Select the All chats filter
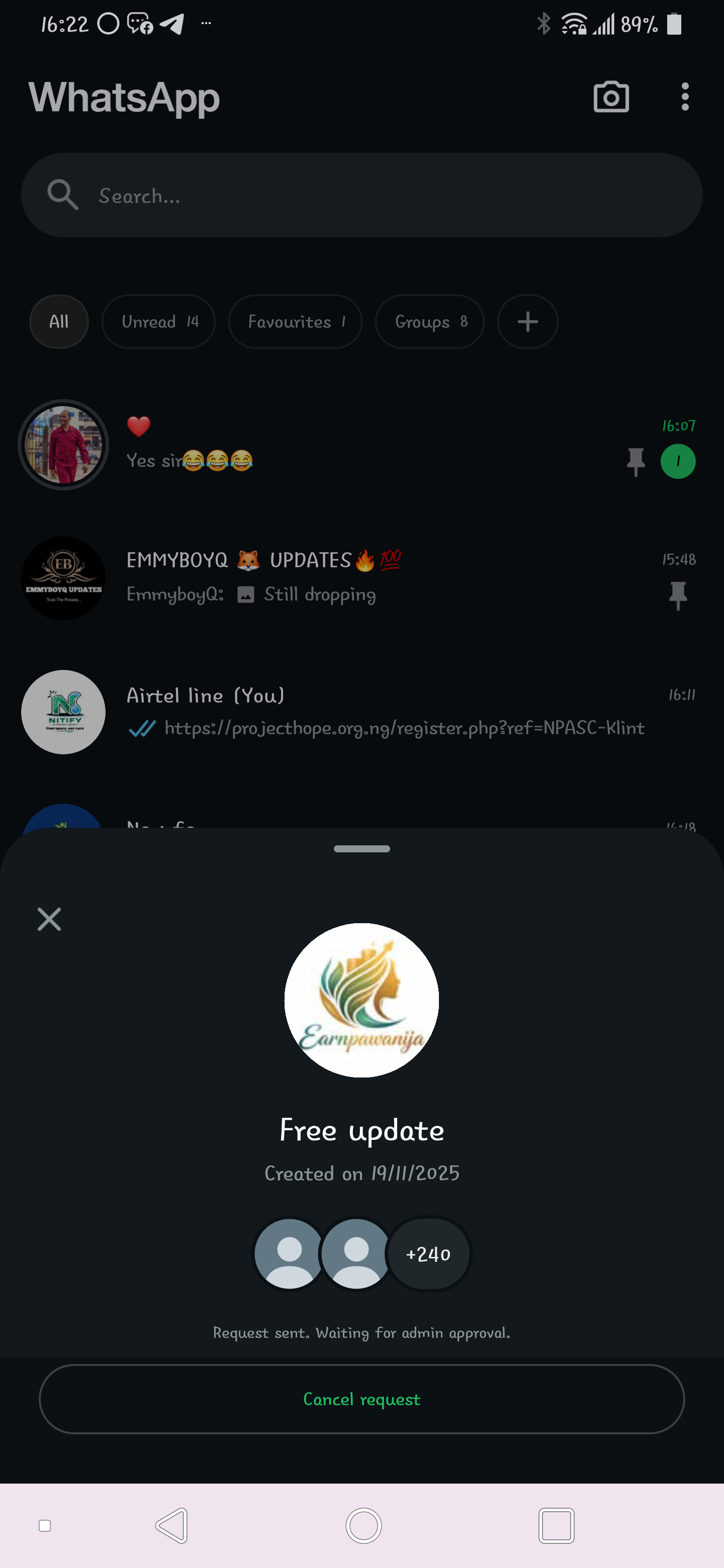The image size is (724, 1568). point(58,322)
